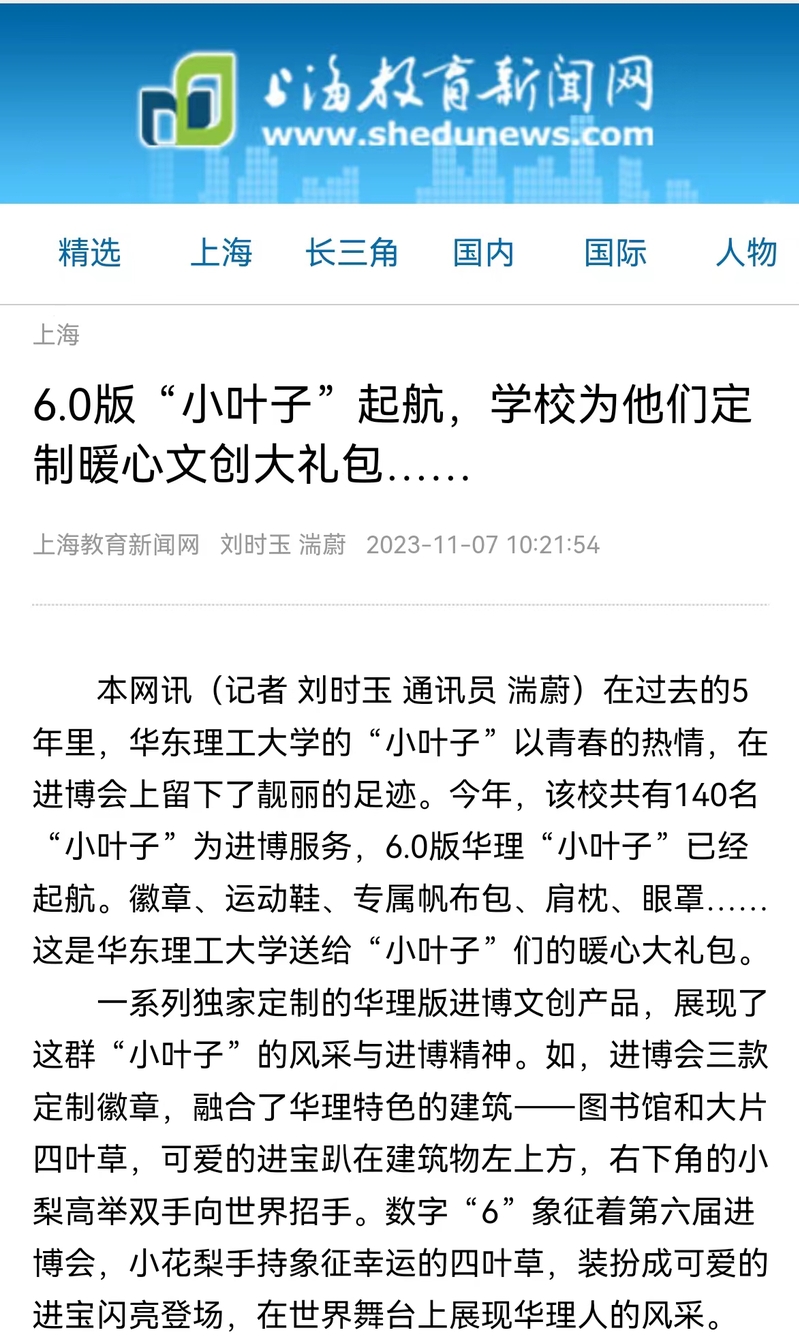Go to the 国内 section
This screenshot has height=1339, width=799.
point(483,253)
